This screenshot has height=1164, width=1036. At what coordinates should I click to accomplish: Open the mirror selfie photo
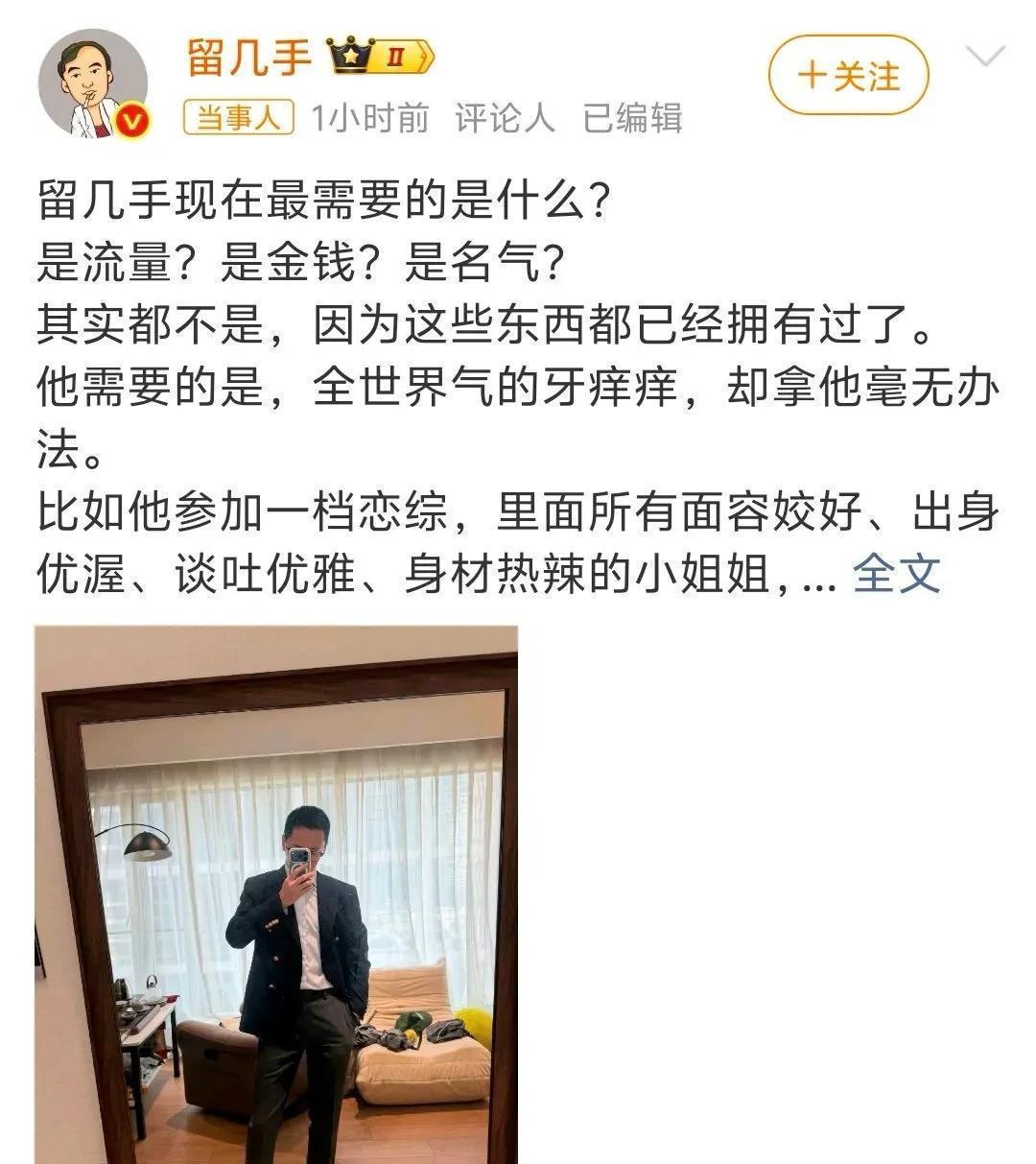click(276, 894)
